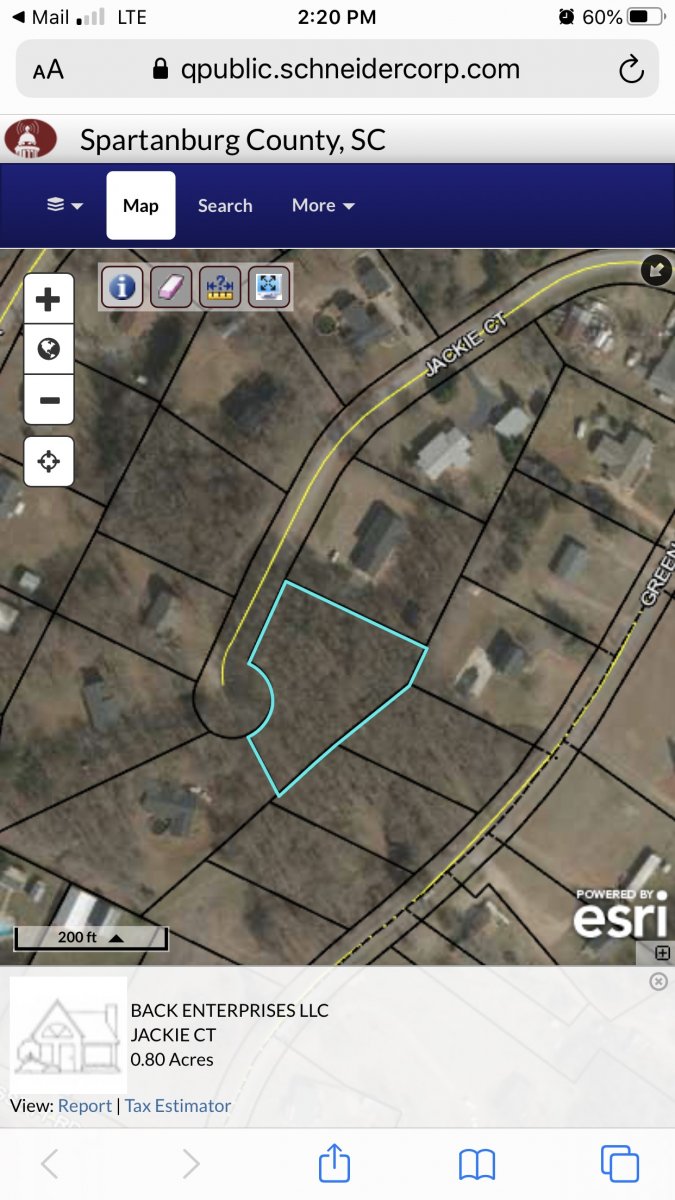The width and height of the screenshot is (675, 1200).
Task: Tap the map's top-right arrow button
Action: pos(655,270)
